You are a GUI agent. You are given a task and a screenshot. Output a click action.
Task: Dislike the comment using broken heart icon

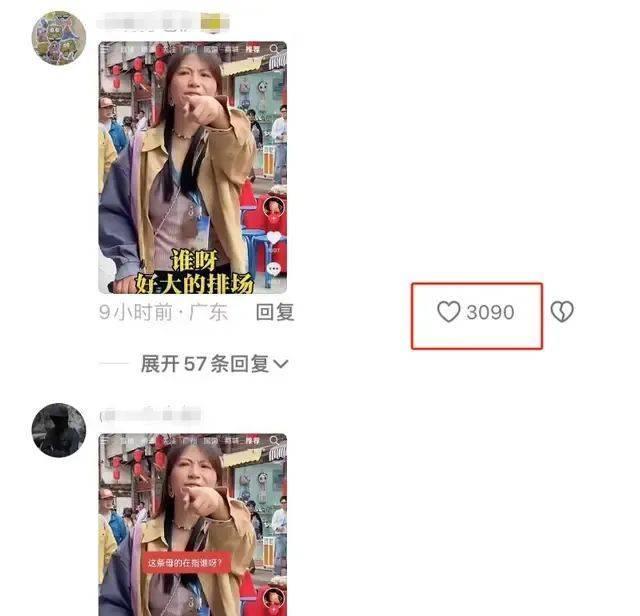(562, 313)
